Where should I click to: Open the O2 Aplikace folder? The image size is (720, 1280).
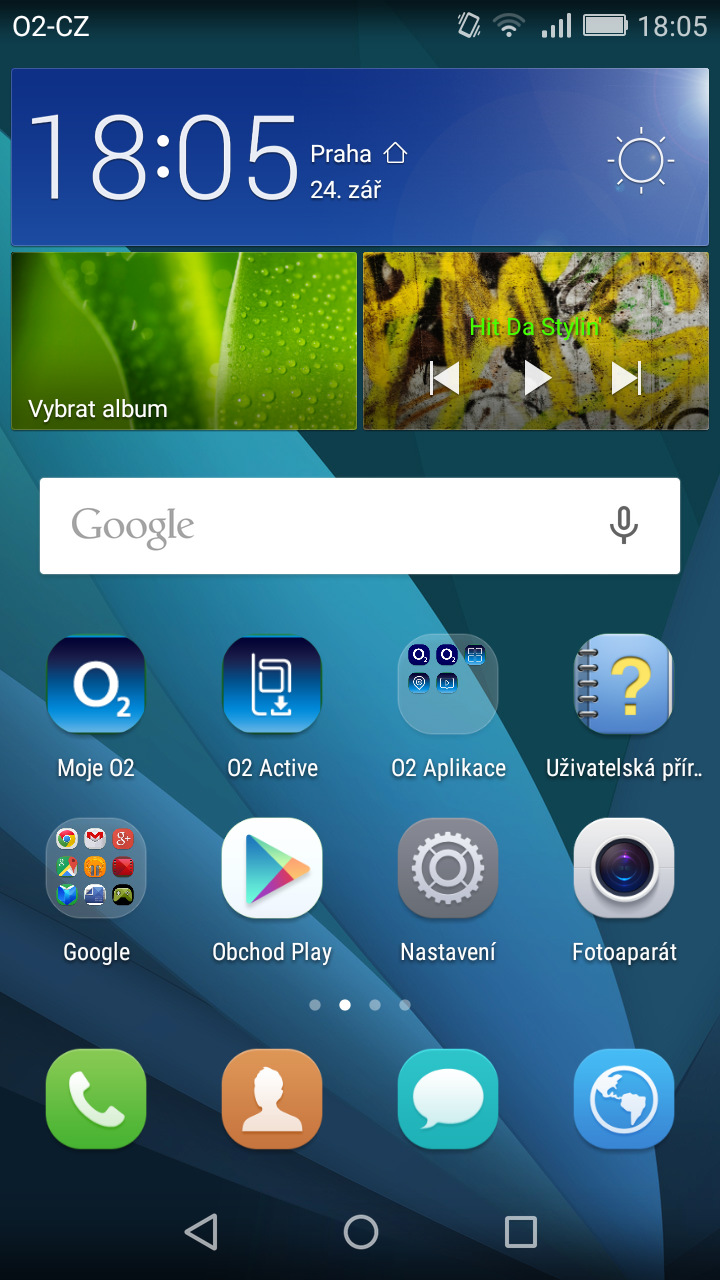448,685
